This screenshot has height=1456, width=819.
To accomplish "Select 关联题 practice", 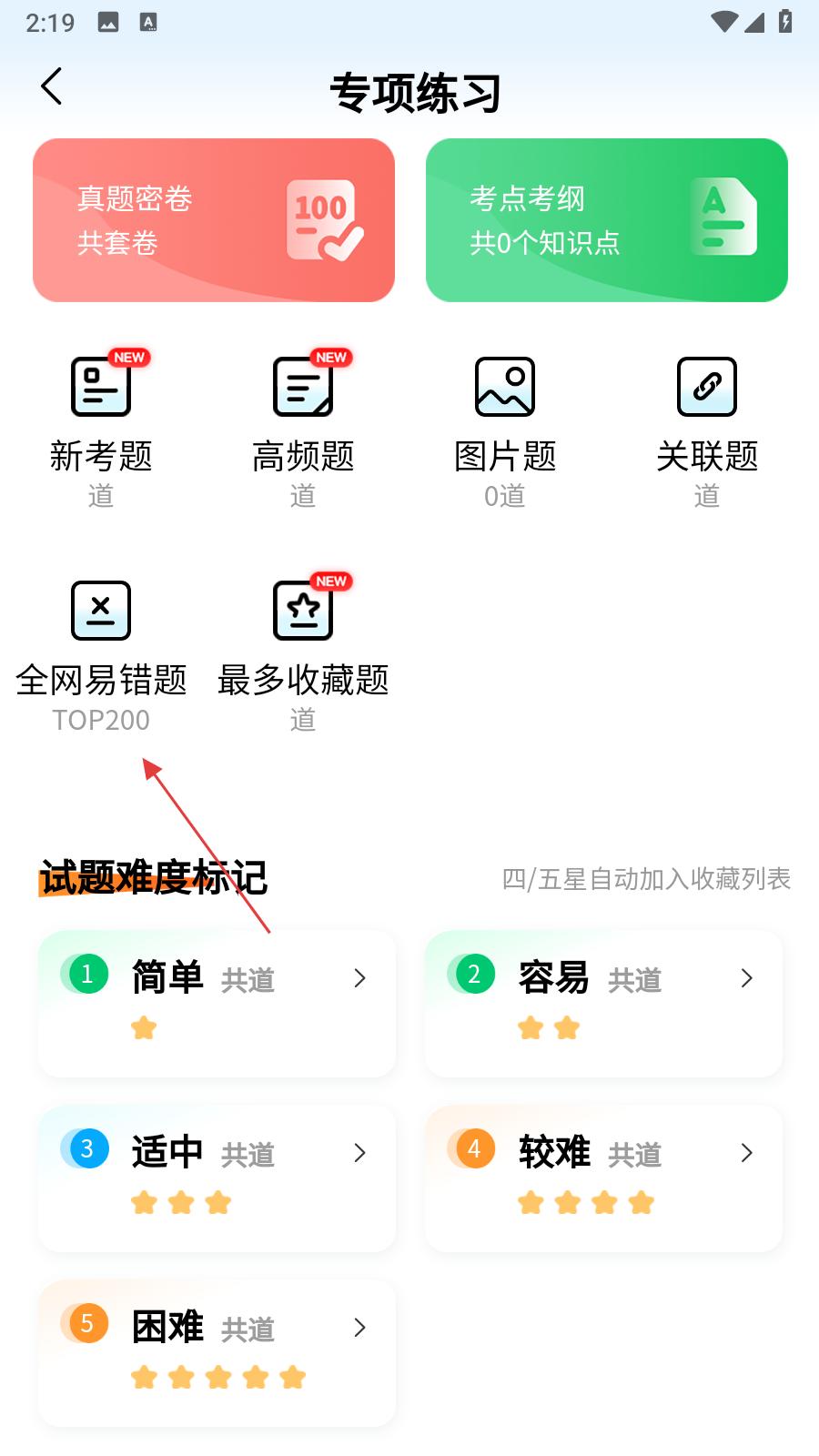I will point(707,429).
